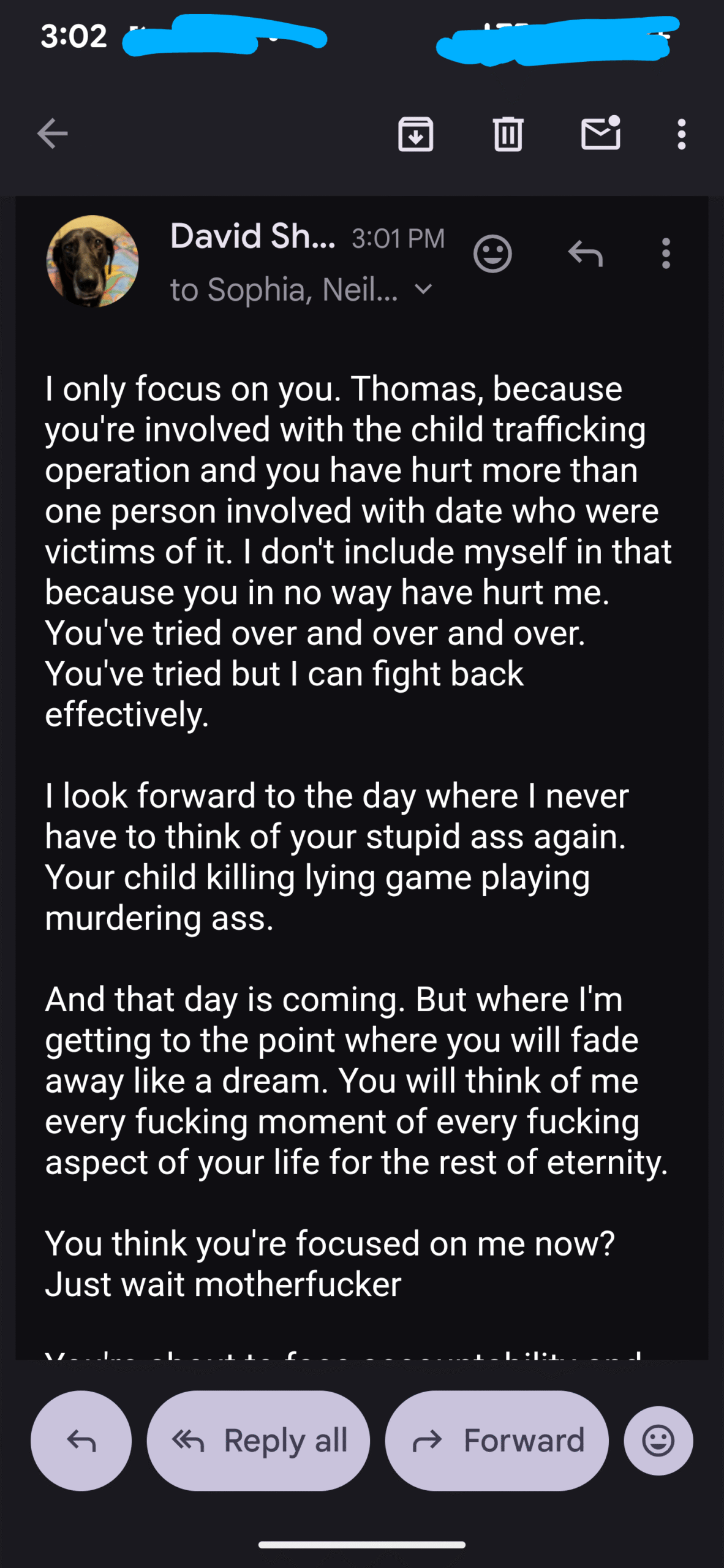Screen dimensions: 724x1568
Task: Forward this email
Action: (497, 1441)
